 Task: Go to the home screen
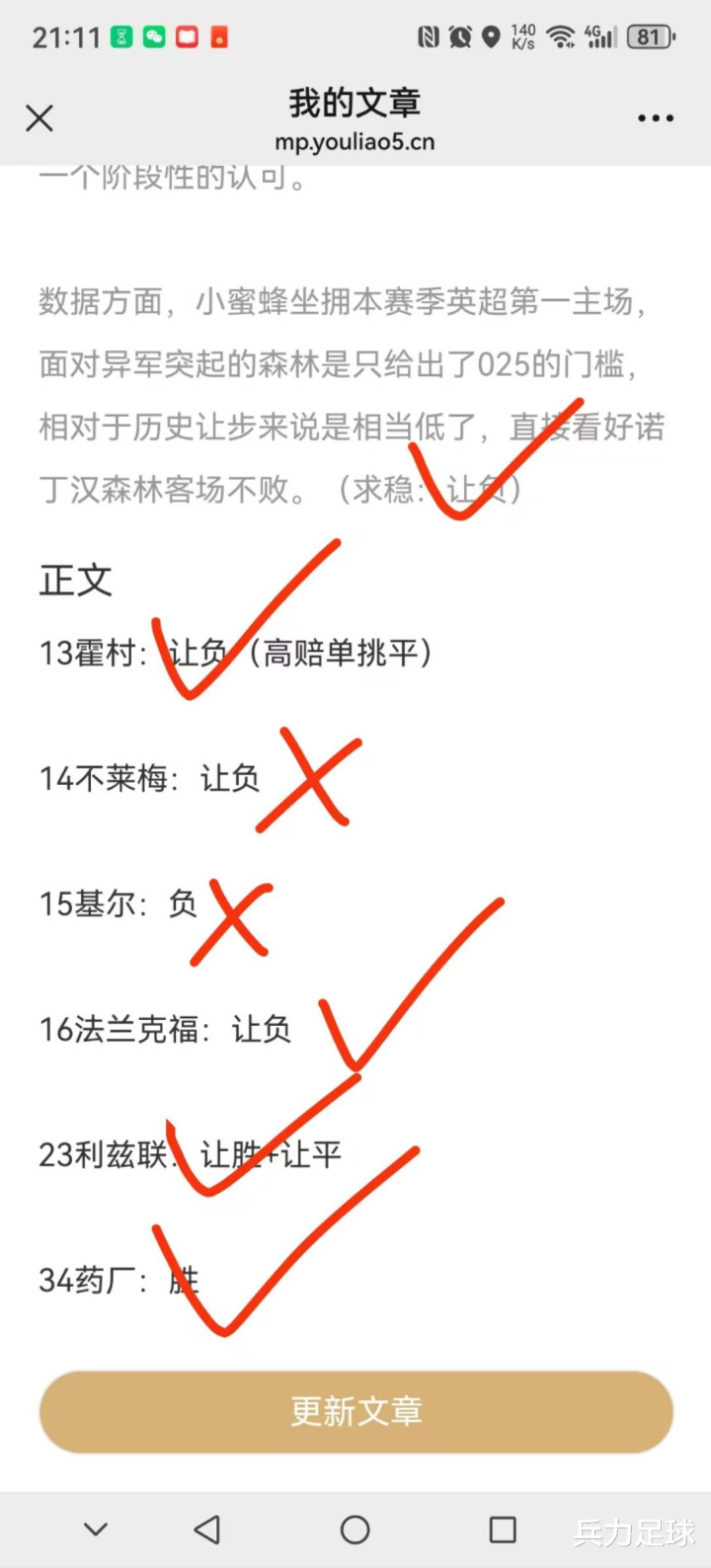[x=355, y=1529]
